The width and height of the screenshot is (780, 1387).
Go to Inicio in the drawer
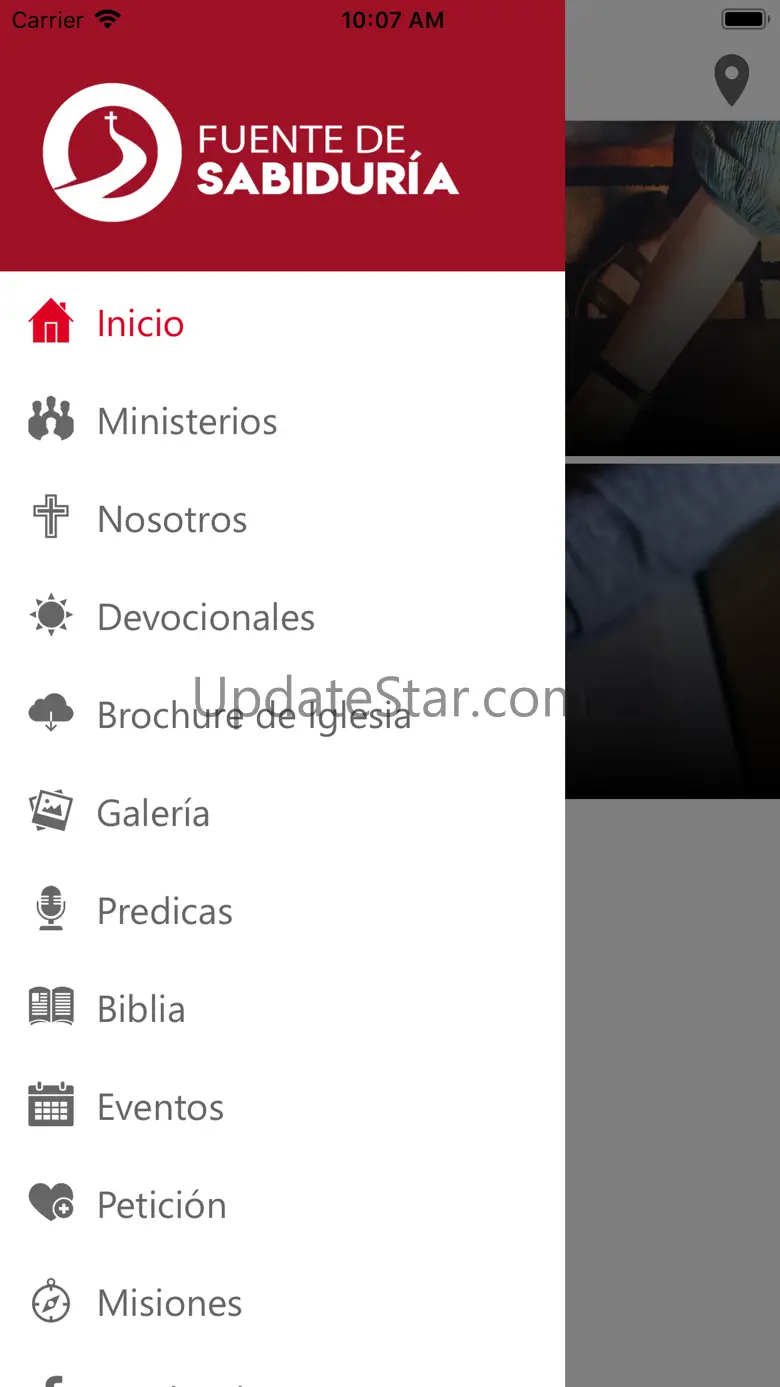(140, 323)
